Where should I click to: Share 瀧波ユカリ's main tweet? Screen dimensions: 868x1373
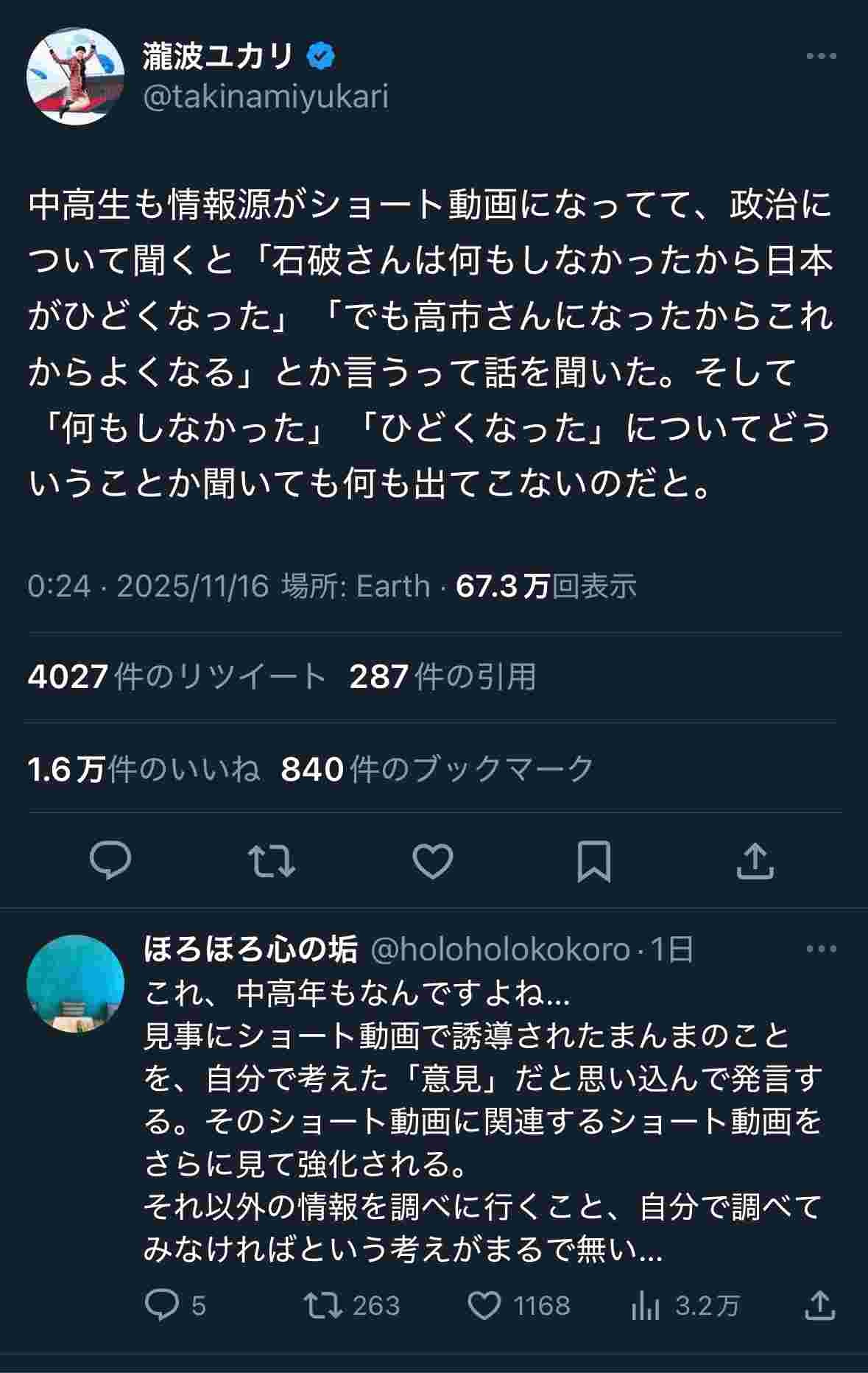coord(755,860)
